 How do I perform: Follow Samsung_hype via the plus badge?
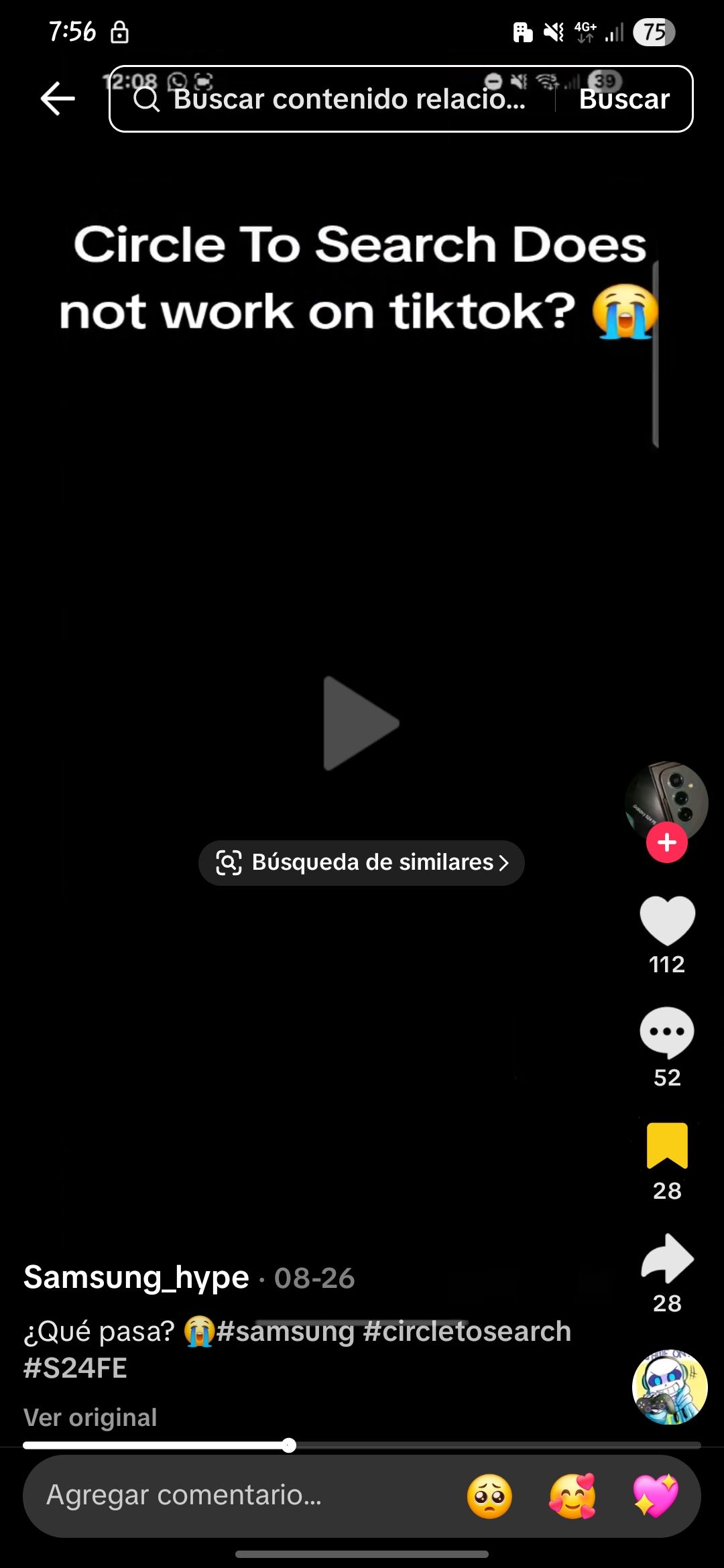pyautogui.click(x=666, y=842)
